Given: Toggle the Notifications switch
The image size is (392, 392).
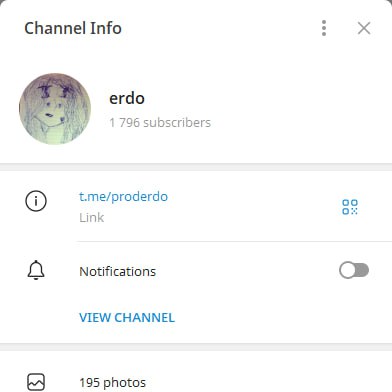Looking at the screenshot, I should point(354,270).
